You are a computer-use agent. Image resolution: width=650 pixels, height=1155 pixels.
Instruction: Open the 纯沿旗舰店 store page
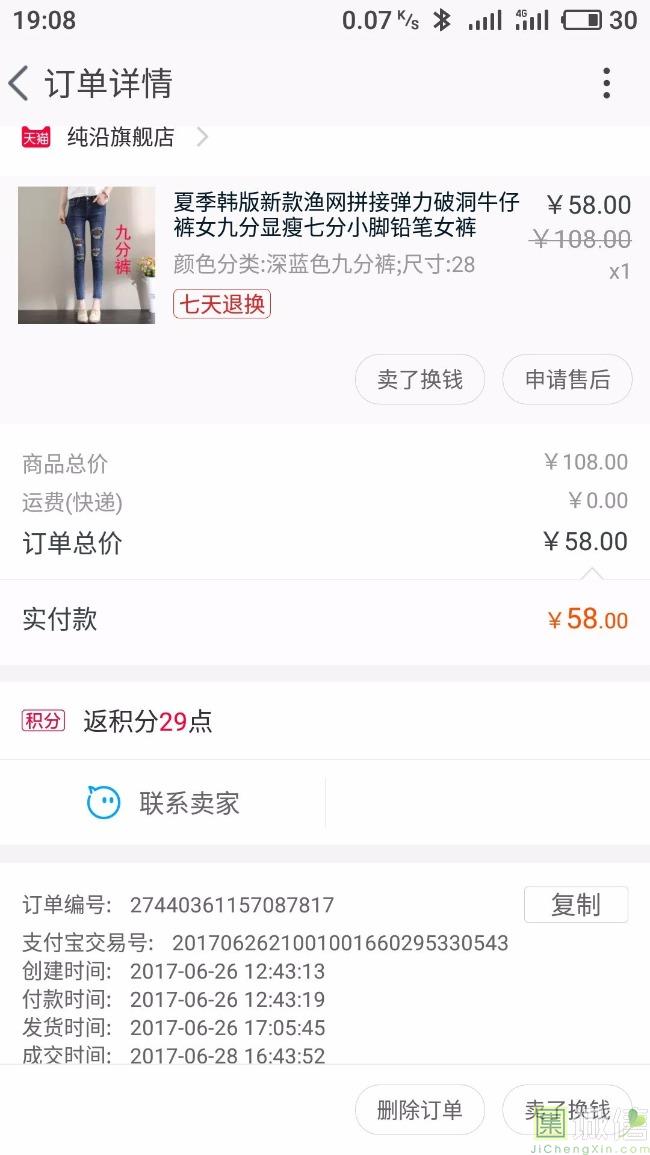point(121,138)
